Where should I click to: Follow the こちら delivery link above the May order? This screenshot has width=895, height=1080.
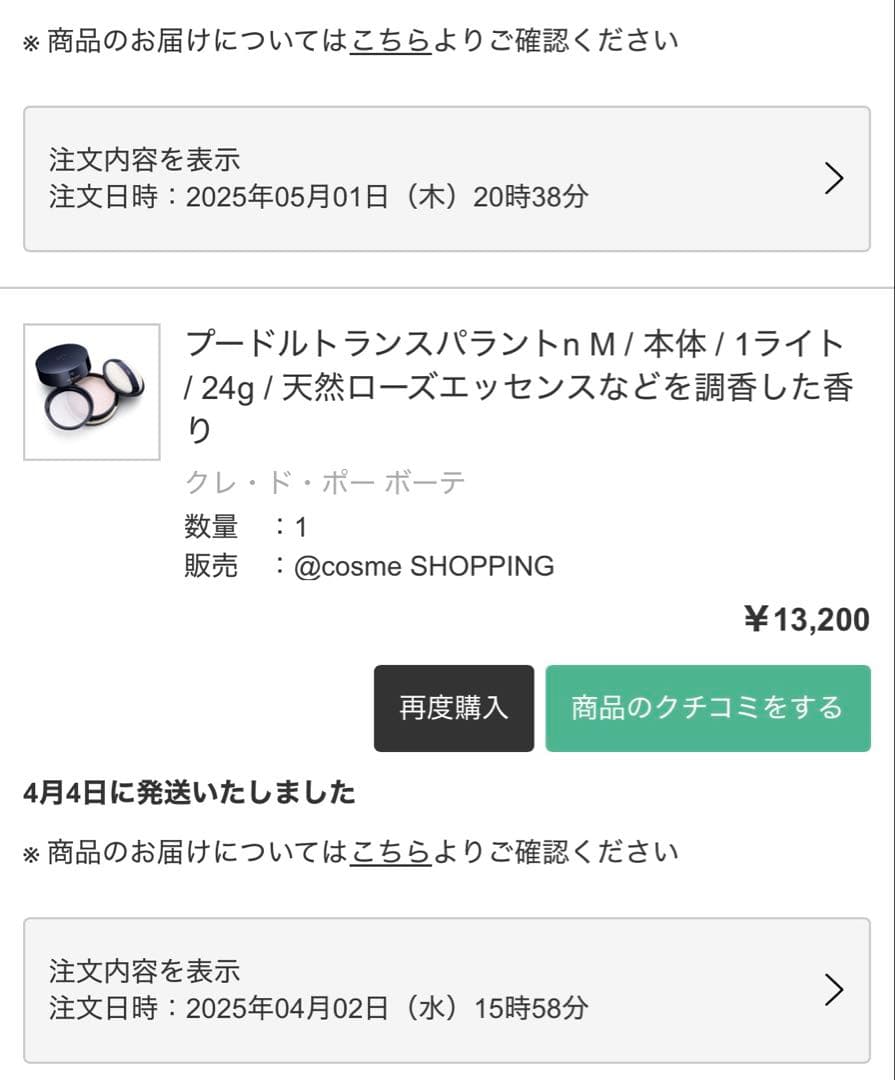point(390,41)
